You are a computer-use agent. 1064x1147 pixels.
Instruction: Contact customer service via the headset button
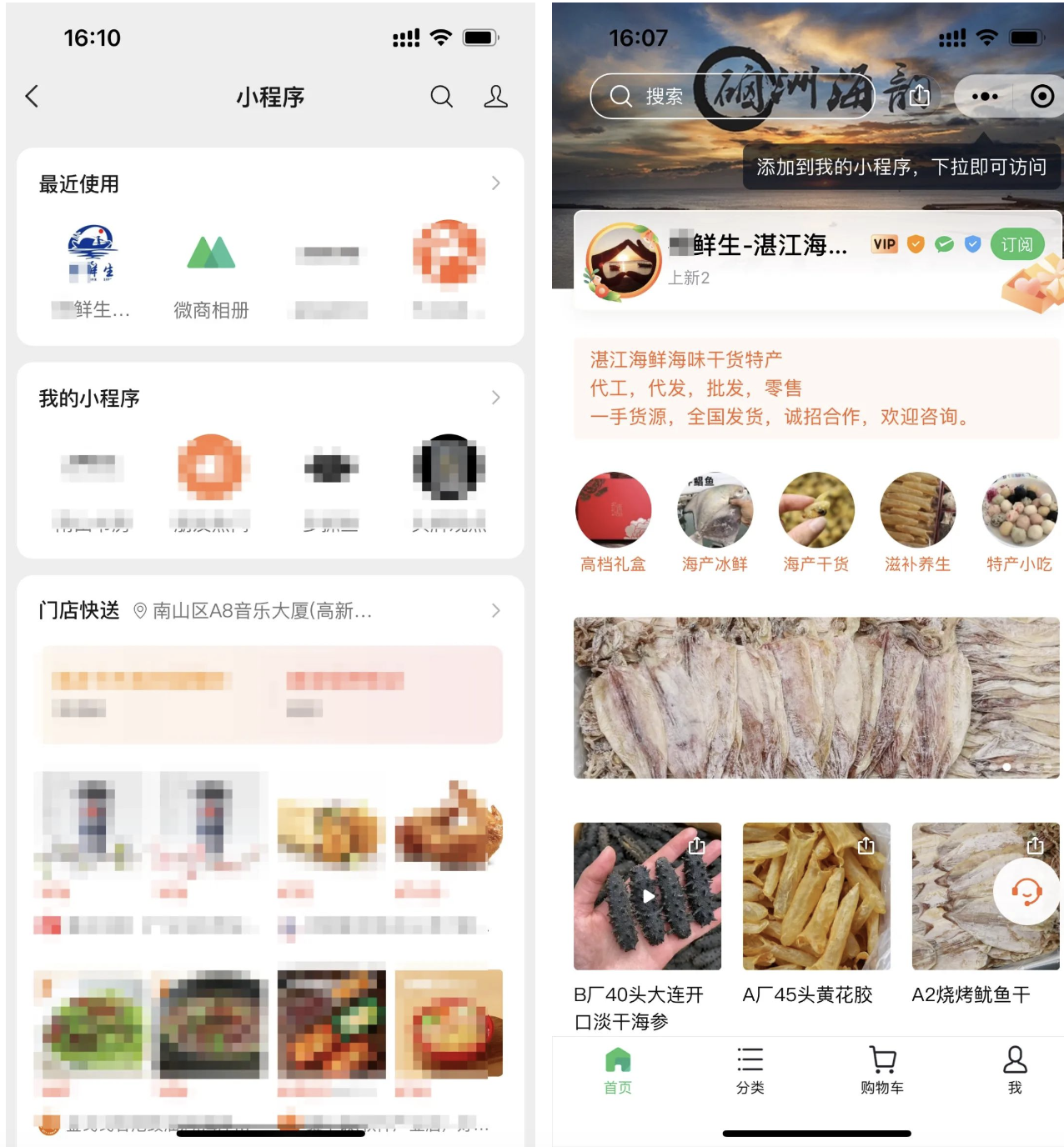point(1026,892)
